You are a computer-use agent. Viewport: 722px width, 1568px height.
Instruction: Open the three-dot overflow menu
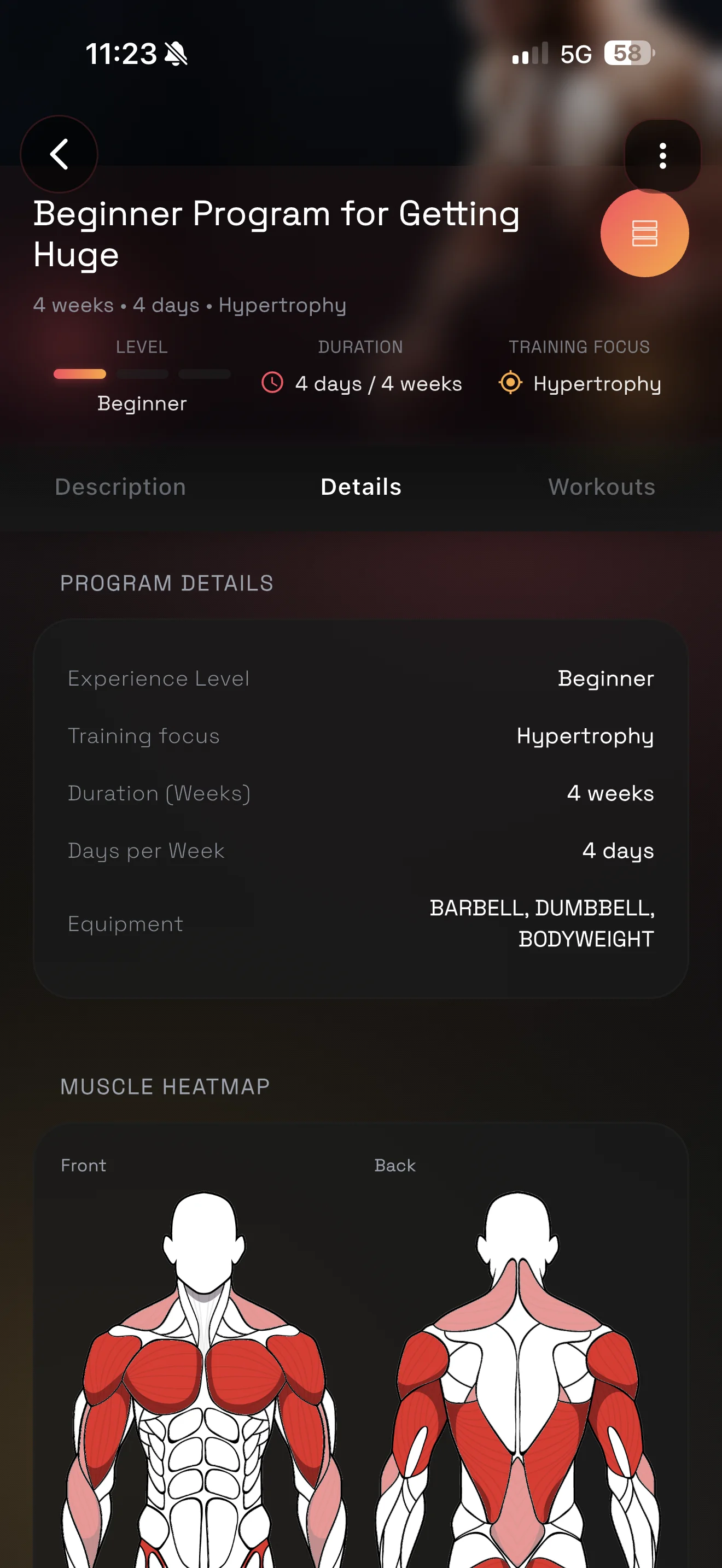pyautogui.click(x=662, y=156)
